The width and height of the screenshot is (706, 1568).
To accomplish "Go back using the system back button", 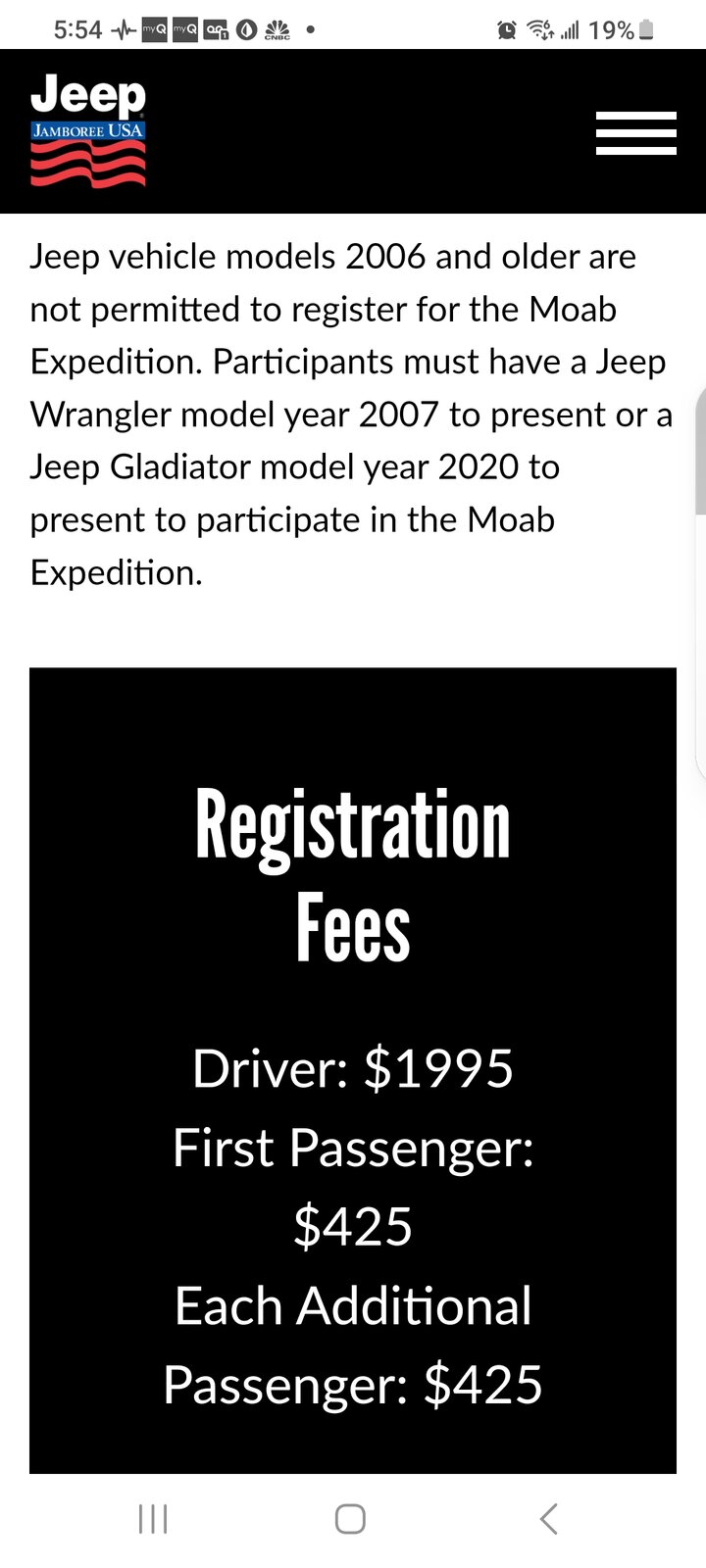I will (x=549, y=1519).
